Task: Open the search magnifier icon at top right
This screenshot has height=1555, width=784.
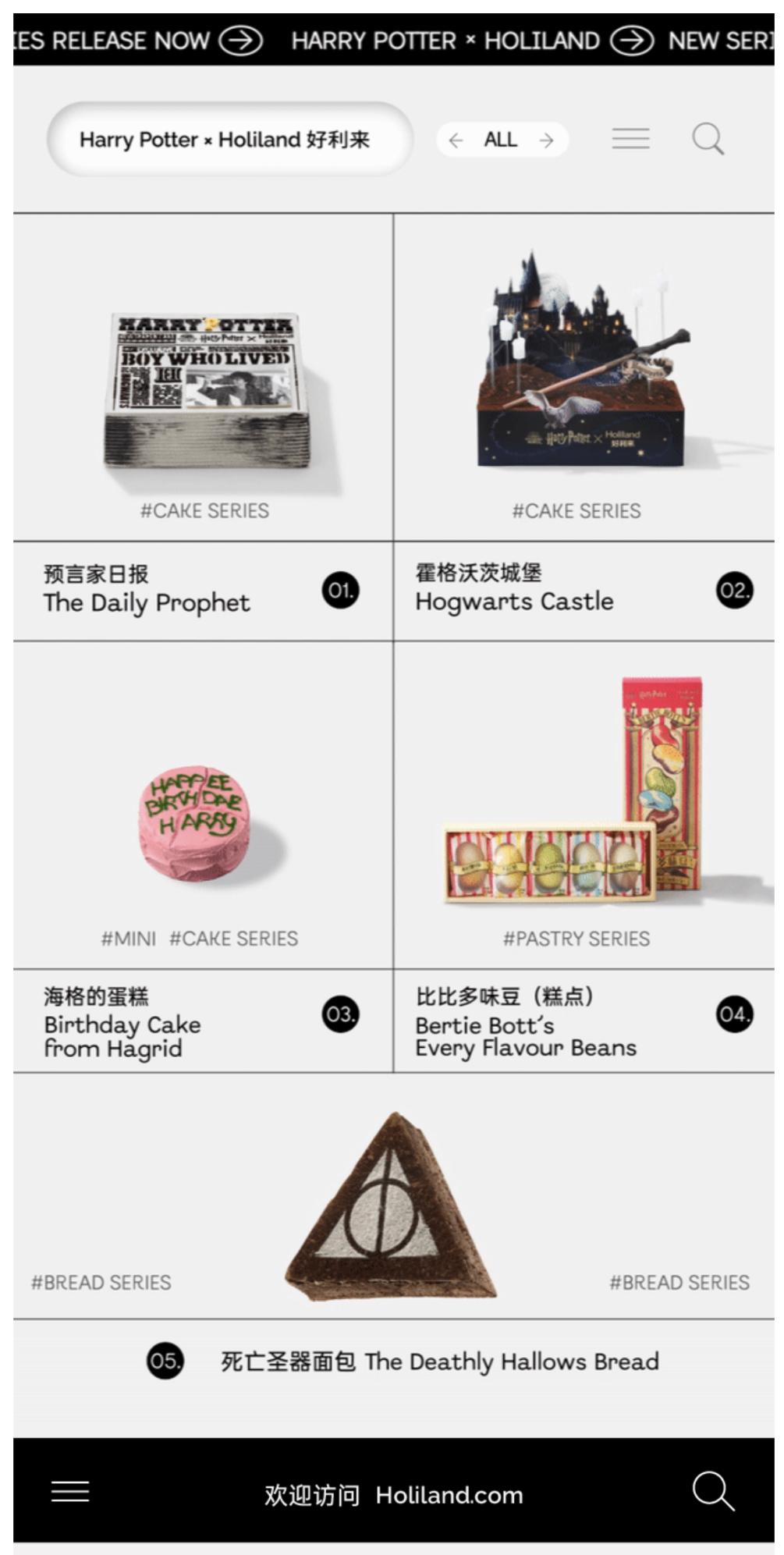Action: 707,140
